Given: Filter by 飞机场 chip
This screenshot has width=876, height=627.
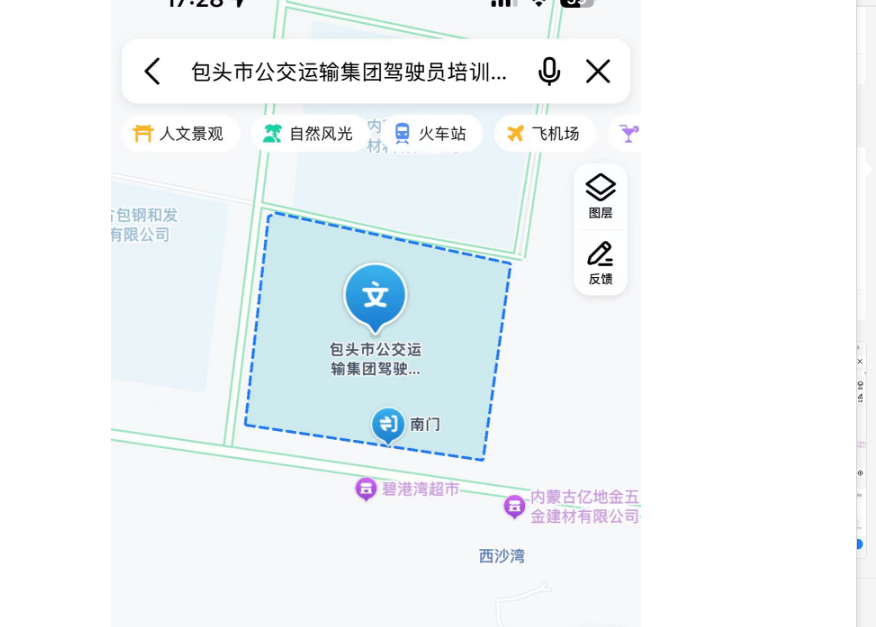Looking at the screenshot, I should [544, 133].
